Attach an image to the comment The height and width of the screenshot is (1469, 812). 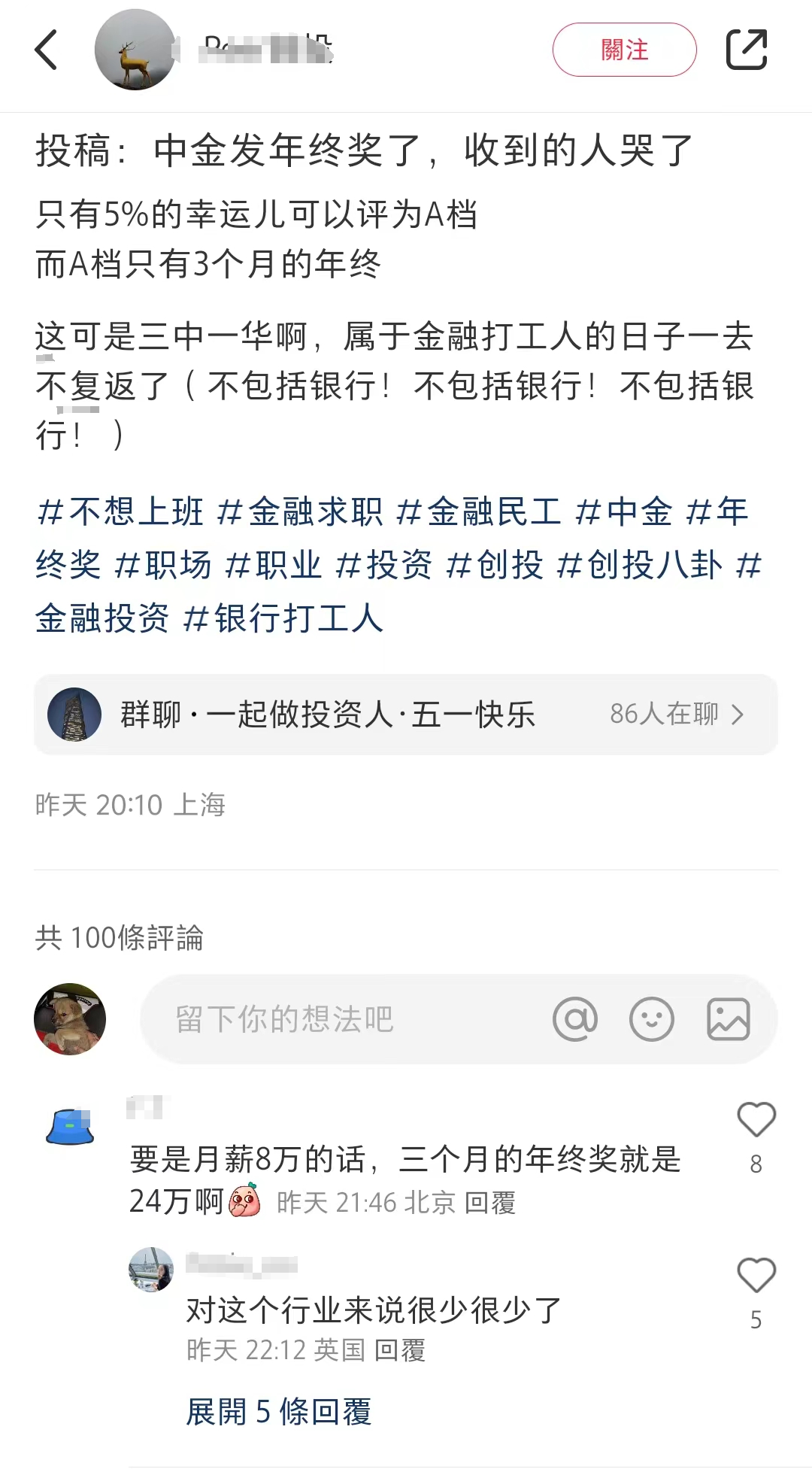[729, 1019]
